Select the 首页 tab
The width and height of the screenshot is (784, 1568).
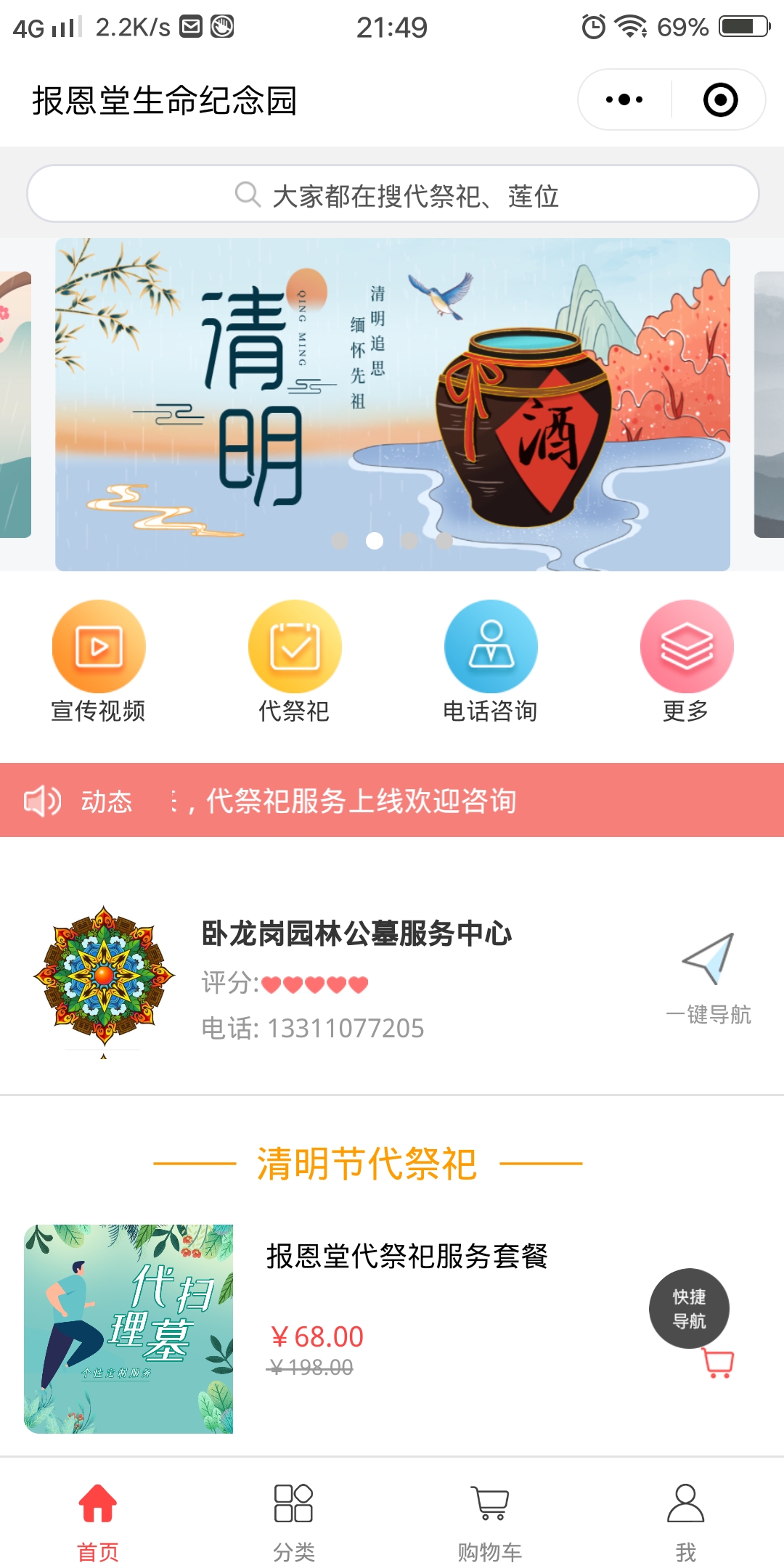pos(98,1522)
